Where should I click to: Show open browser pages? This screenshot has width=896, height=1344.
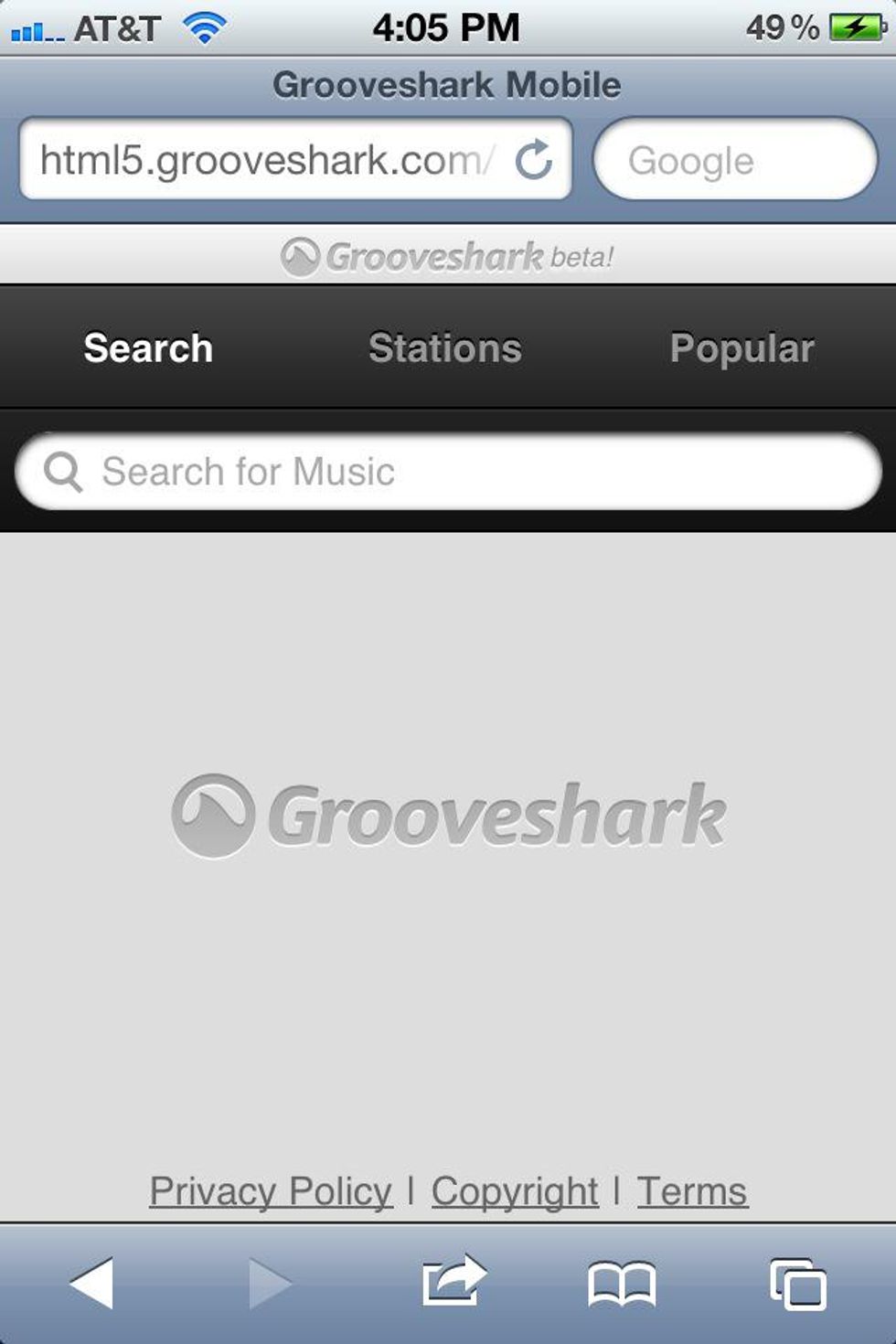pos(798,1284)
